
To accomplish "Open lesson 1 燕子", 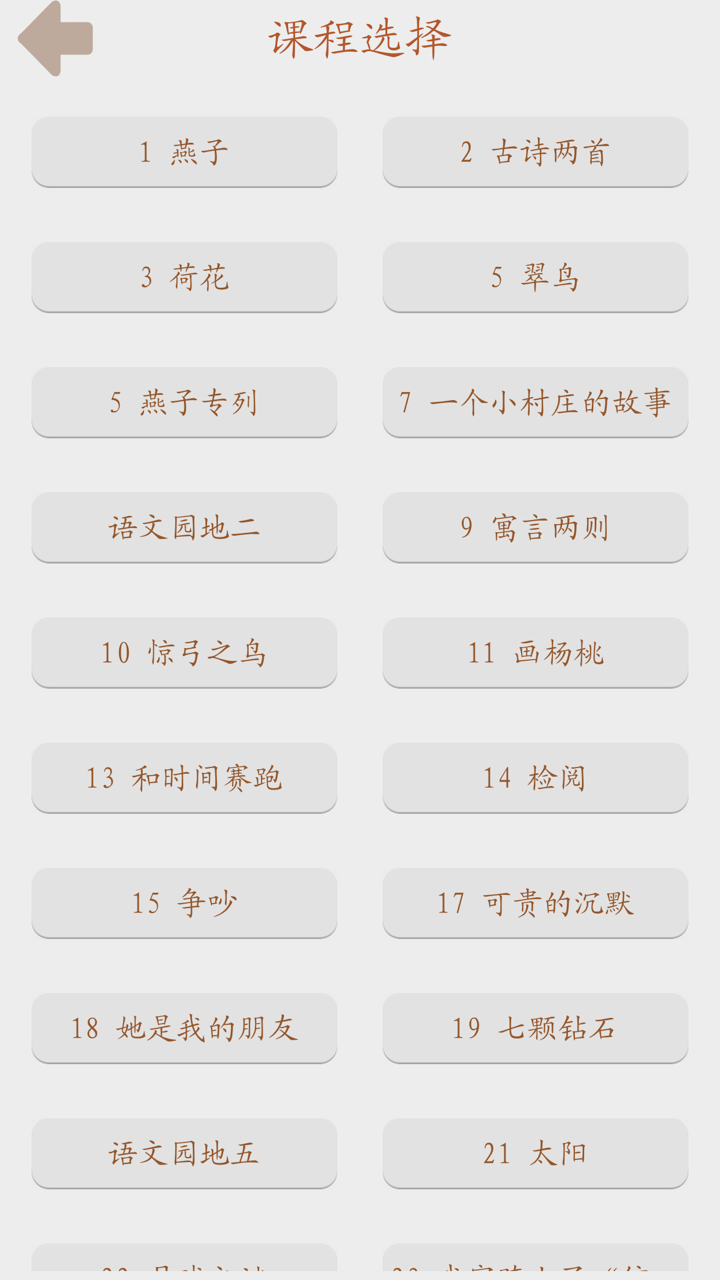I will click(184, 152).
